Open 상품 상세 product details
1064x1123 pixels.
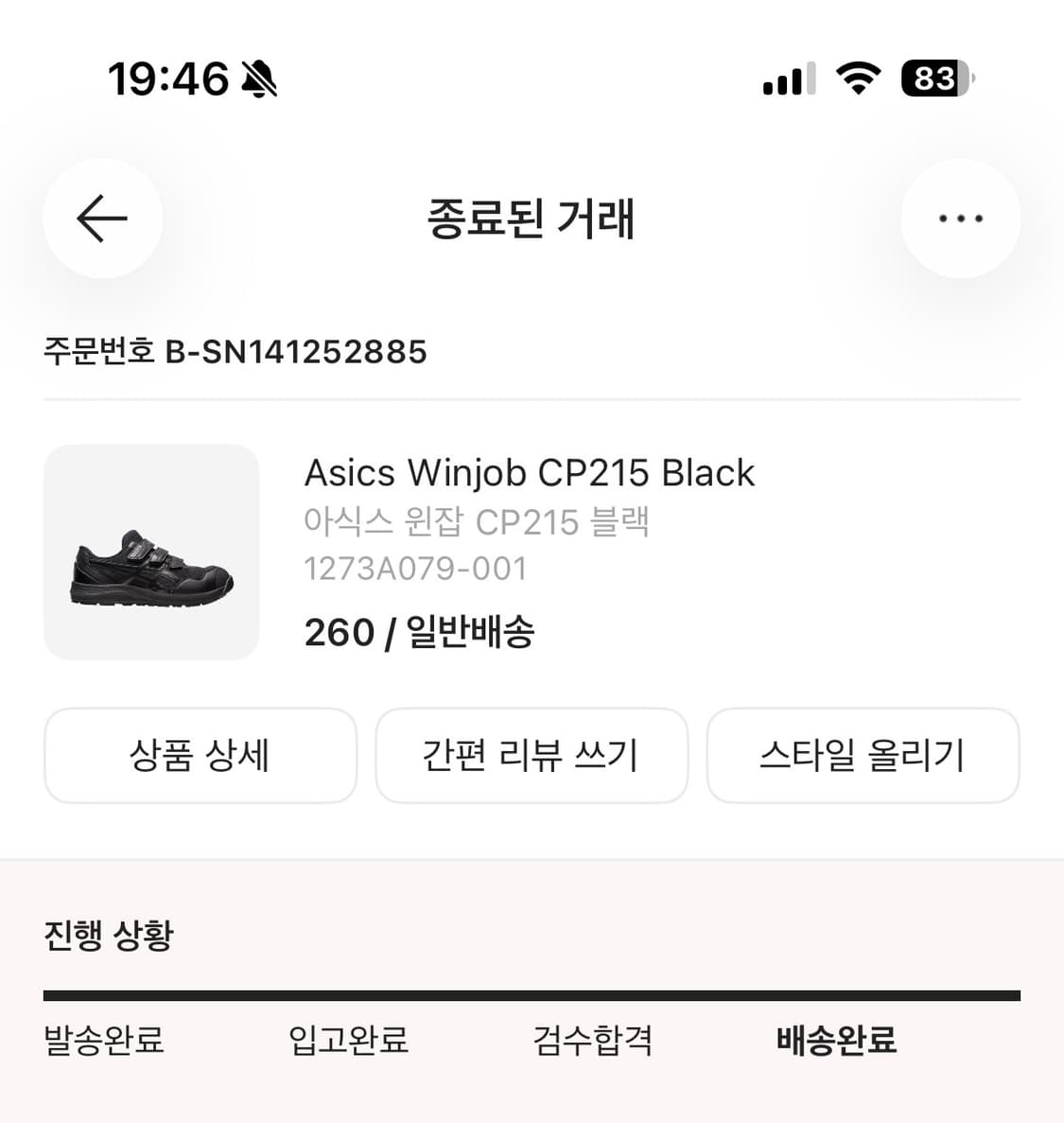point(201,755)
